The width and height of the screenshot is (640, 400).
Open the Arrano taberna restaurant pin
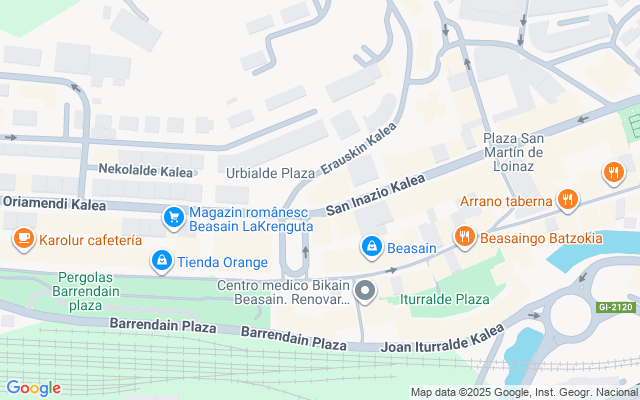click(x=567, y=200)
